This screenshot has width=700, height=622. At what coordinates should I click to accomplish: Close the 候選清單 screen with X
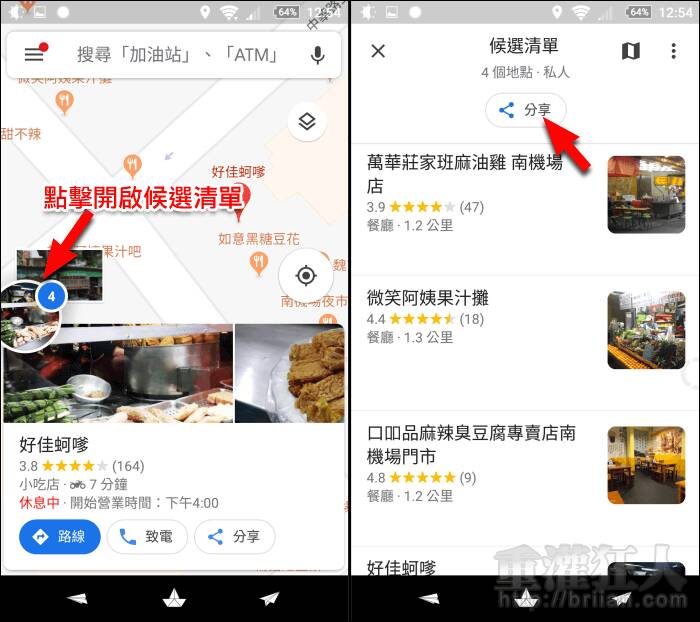378,51
